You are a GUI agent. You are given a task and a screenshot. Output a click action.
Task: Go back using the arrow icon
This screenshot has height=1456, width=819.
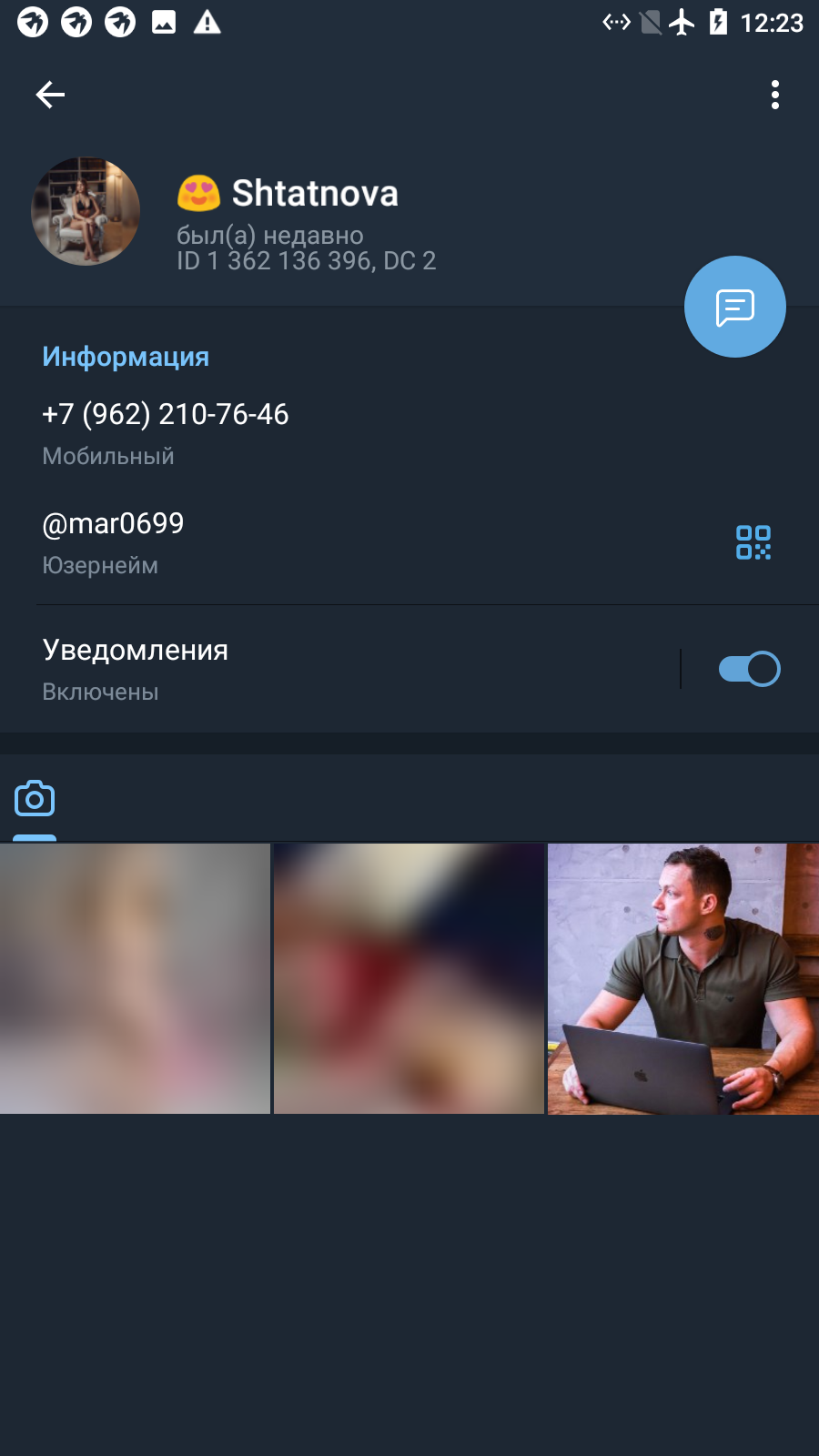(50, 95)
